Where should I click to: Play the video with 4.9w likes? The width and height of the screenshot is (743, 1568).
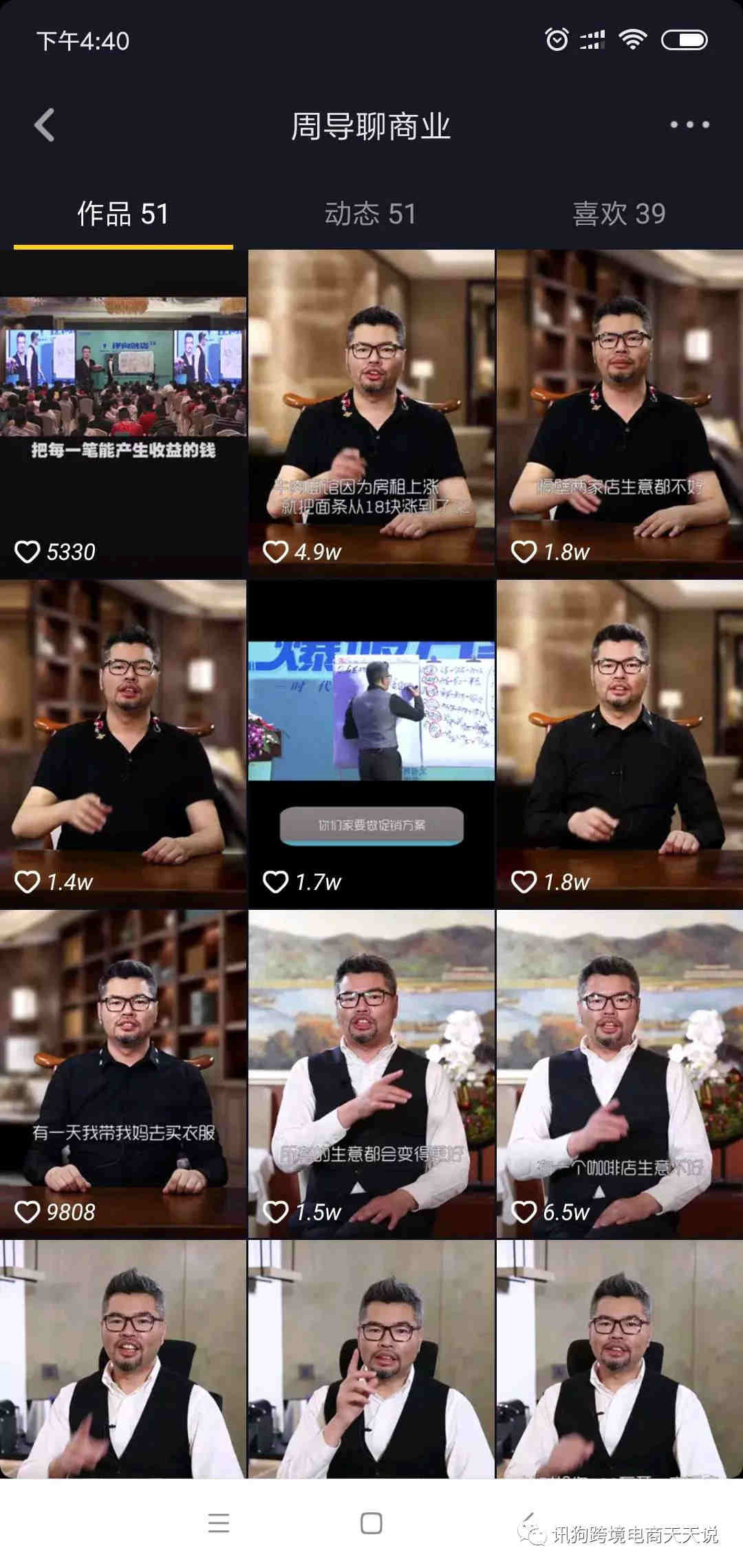[x=371, y=413]
